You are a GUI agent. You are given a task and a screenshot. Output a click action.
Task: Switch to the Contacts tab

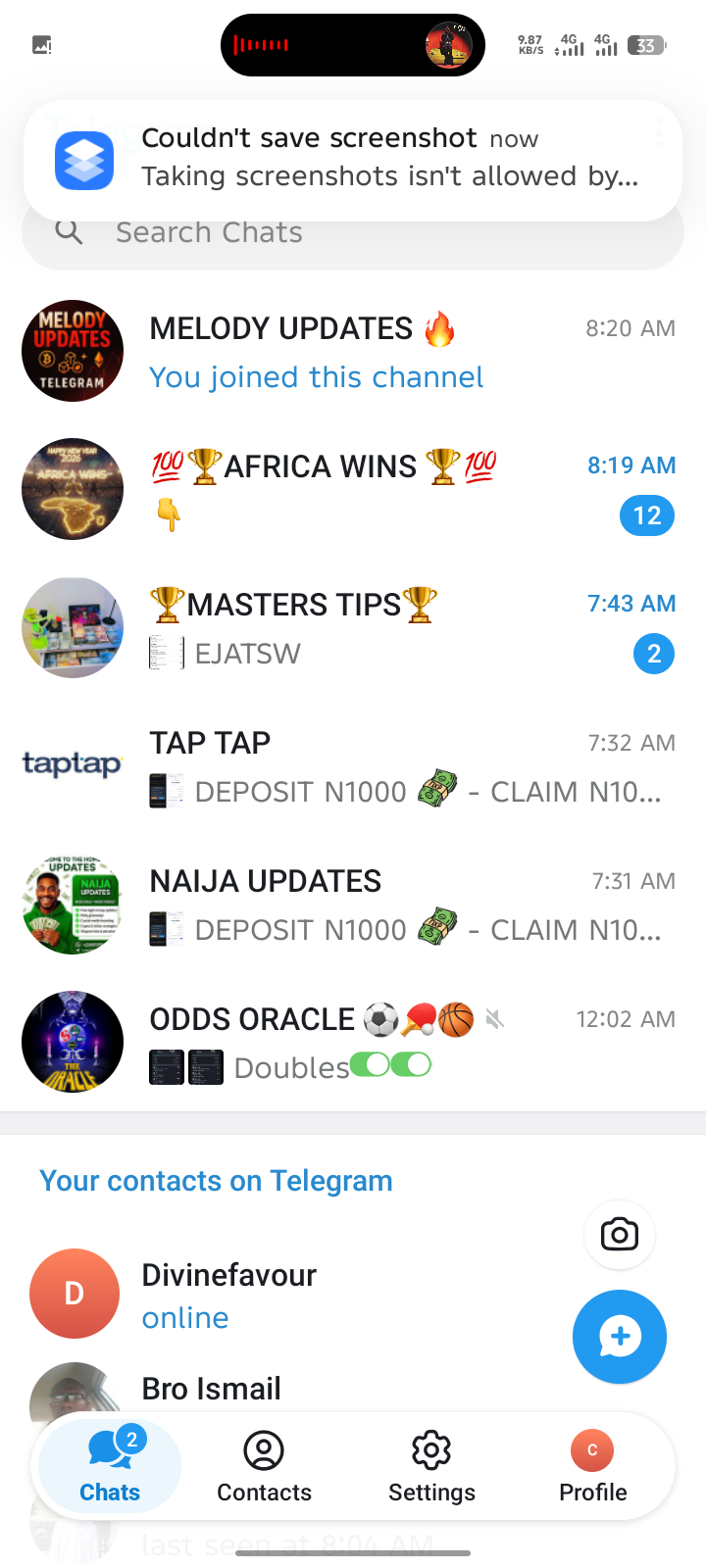(x=264, y=1467)
